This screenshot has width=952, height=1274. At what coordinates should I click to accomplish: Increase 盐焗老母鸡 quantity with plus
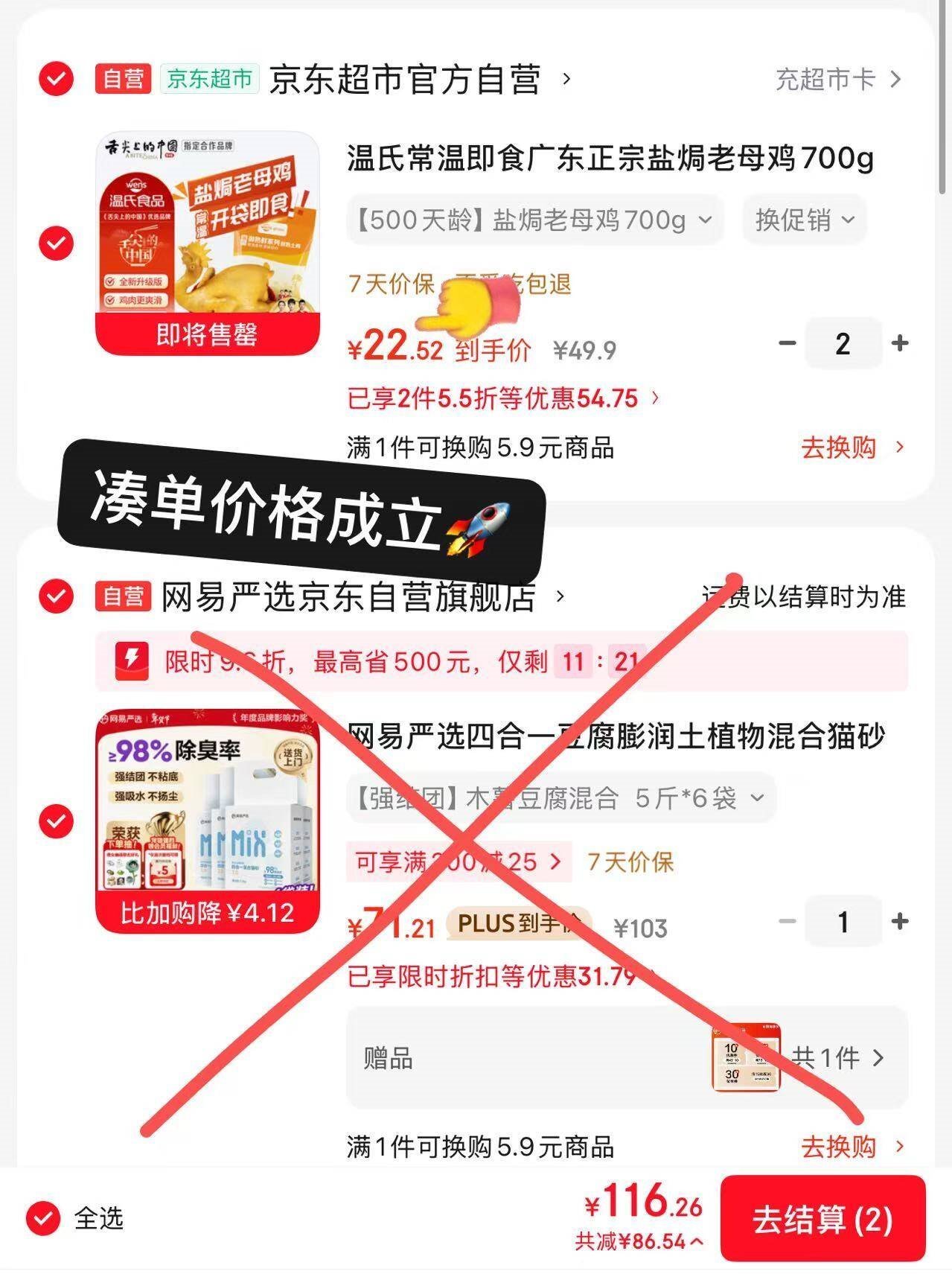[899, 343]
